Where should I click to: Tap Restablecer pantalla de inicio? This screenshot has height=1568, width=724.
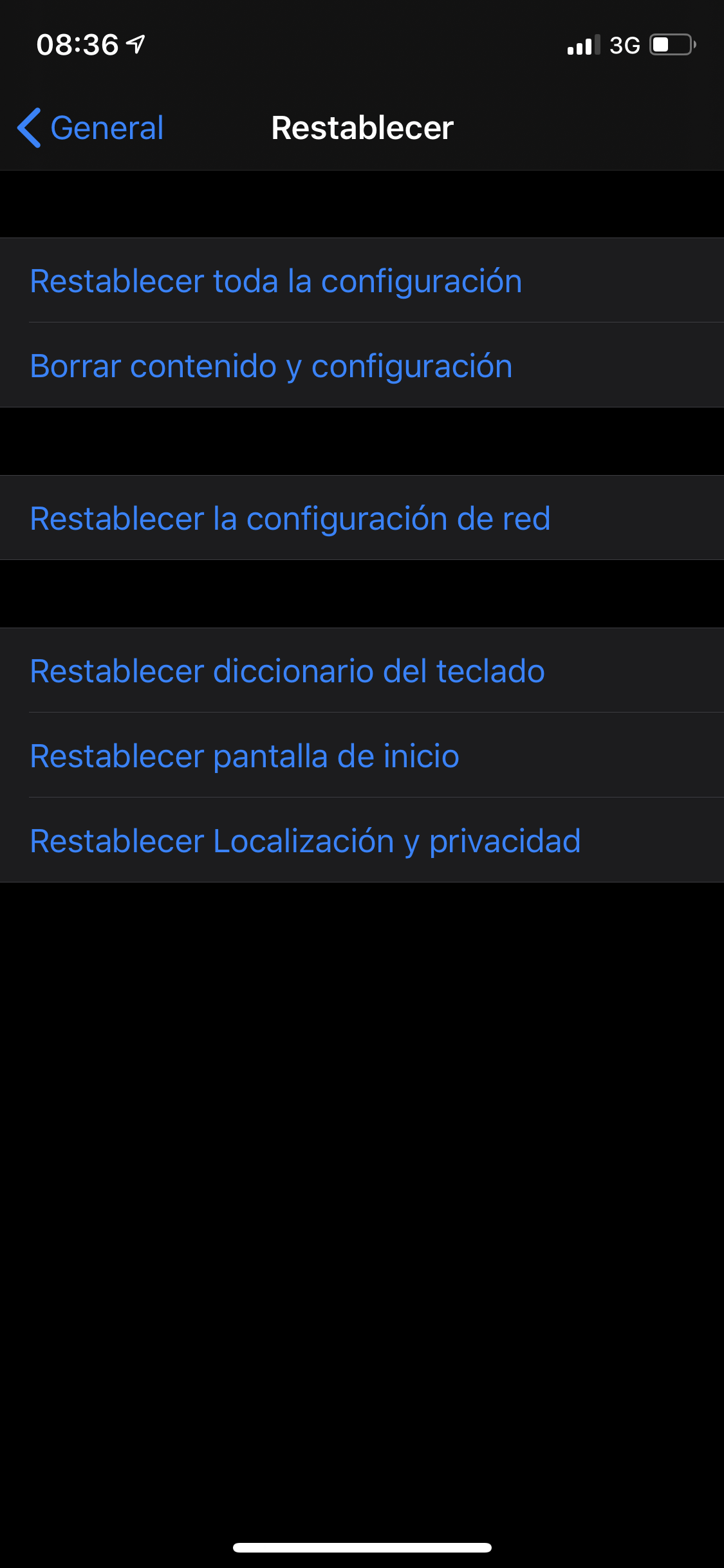(x=245, y=756)
